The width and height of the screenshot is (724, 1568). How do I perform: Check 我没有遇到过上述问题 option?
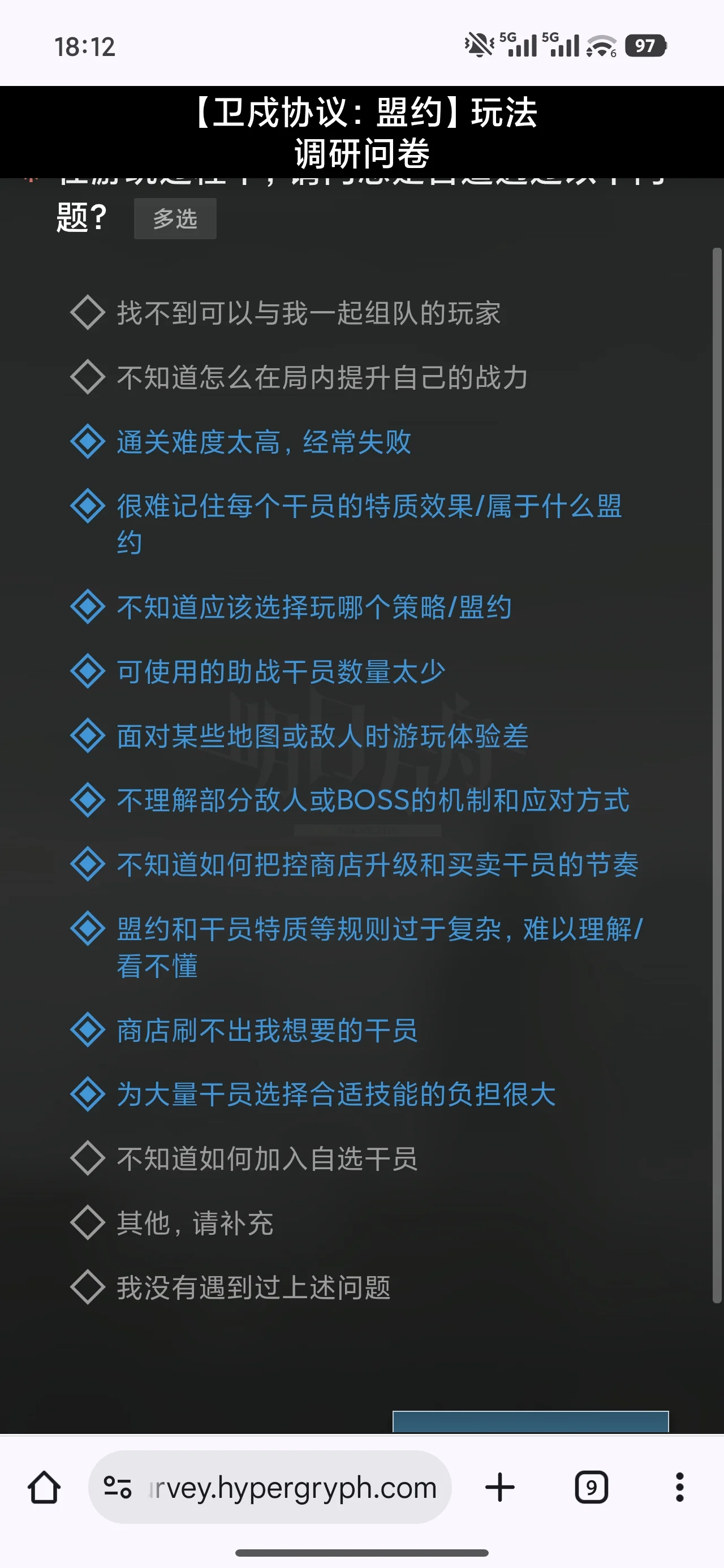[88, 1287]
